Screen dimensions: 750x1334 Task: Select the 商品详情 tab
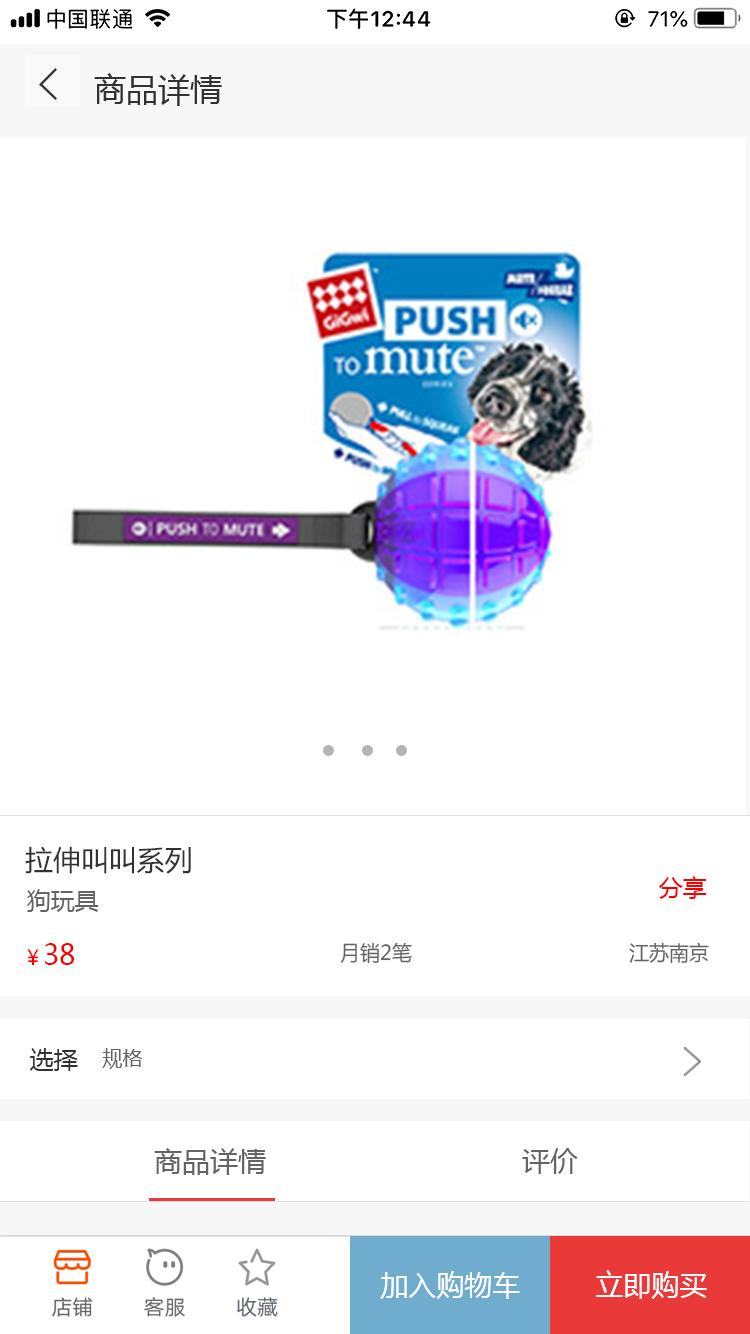click(210, 1162)
